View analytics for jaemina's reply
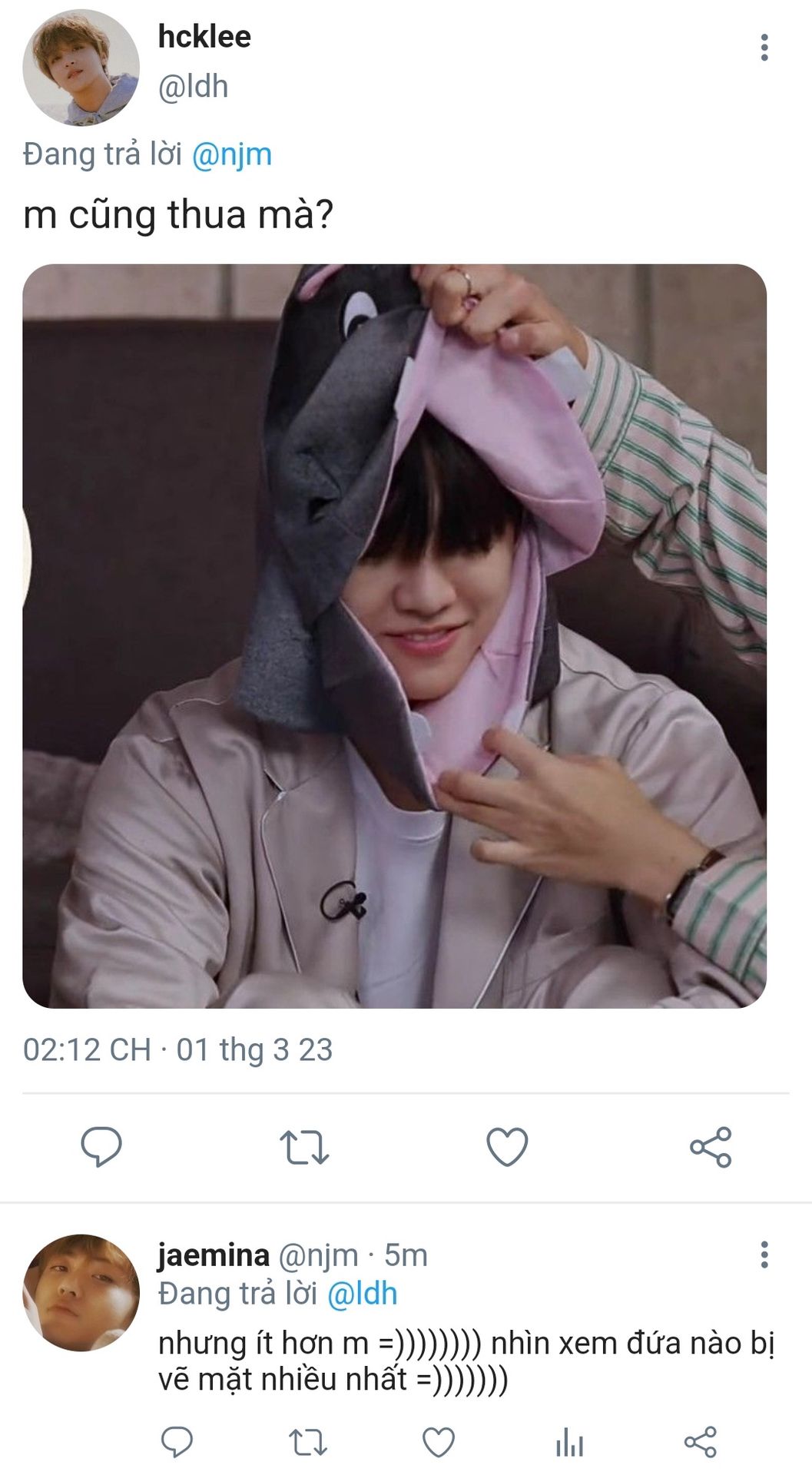812x1475 pixels. (569, 1442)
